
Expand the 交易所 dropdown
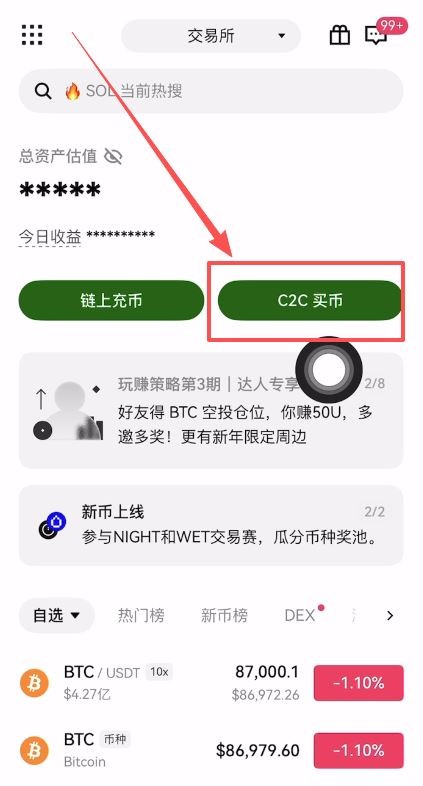[211, 36]
